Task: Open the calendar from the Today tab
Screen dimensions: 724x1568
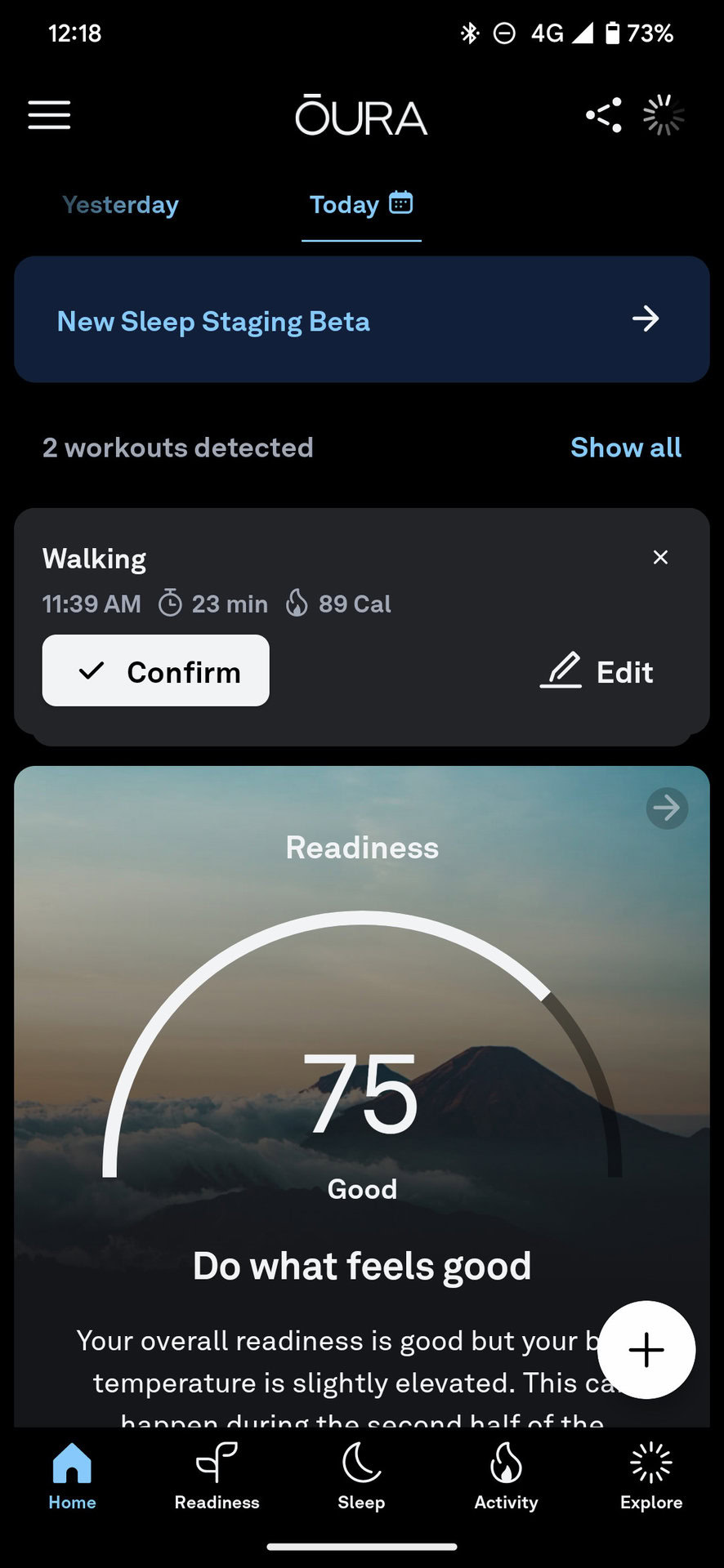Action: tap(400, 202)
